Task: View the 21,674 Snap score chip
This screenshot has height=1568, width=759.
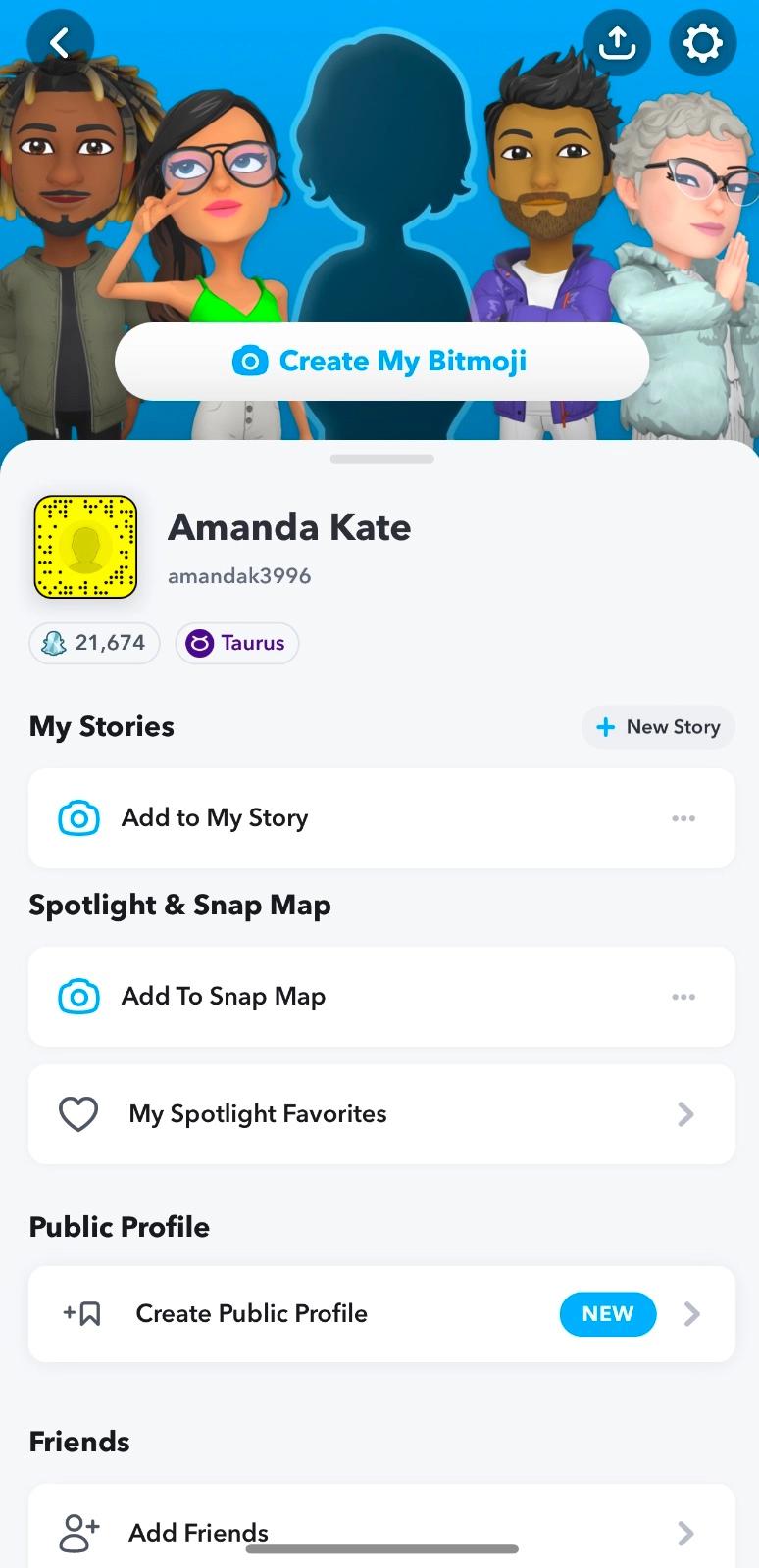Action: 95,643
